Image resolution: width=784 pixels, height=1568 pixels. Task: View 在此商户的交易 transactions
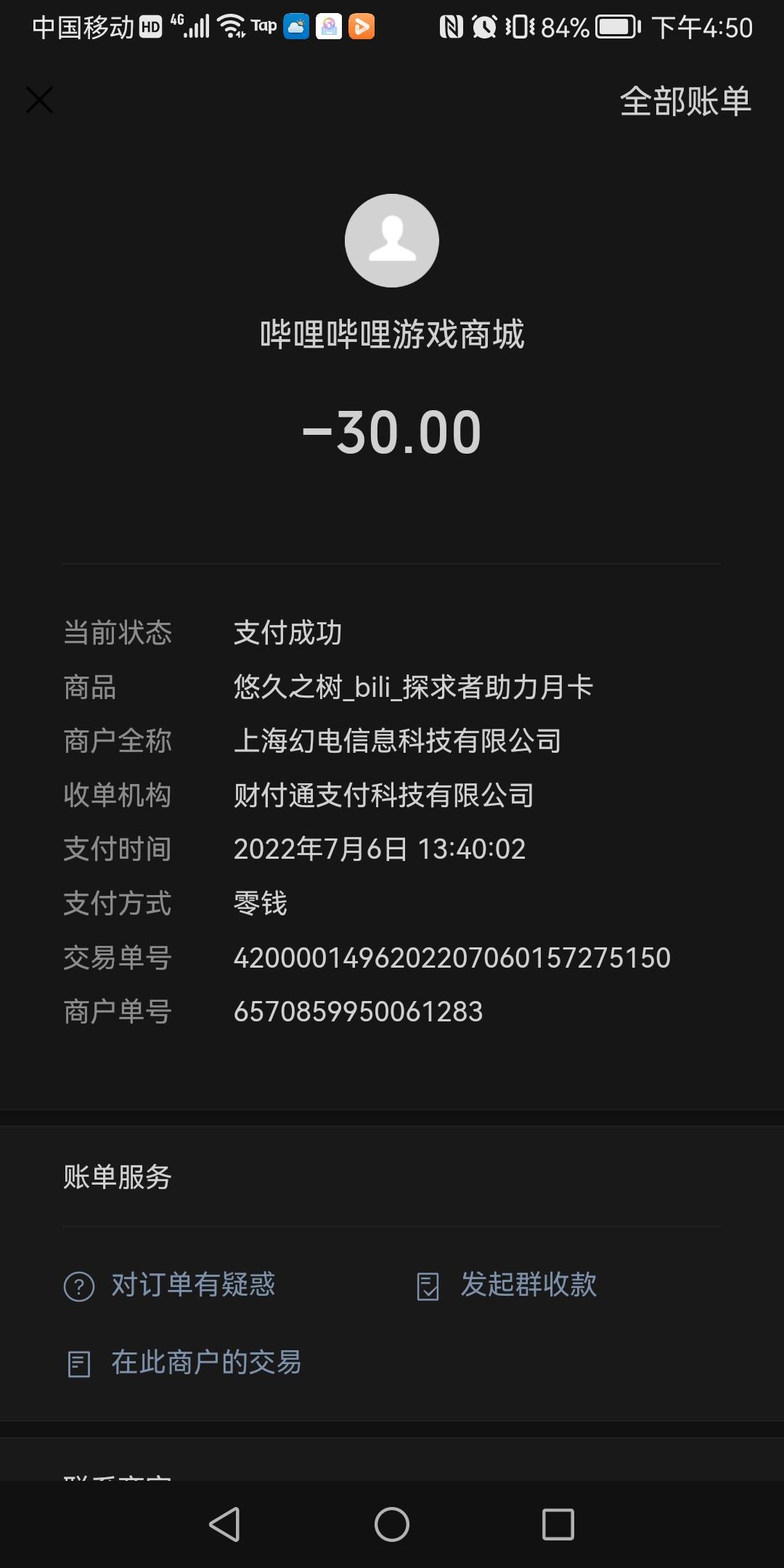[x=183, y=1363]
